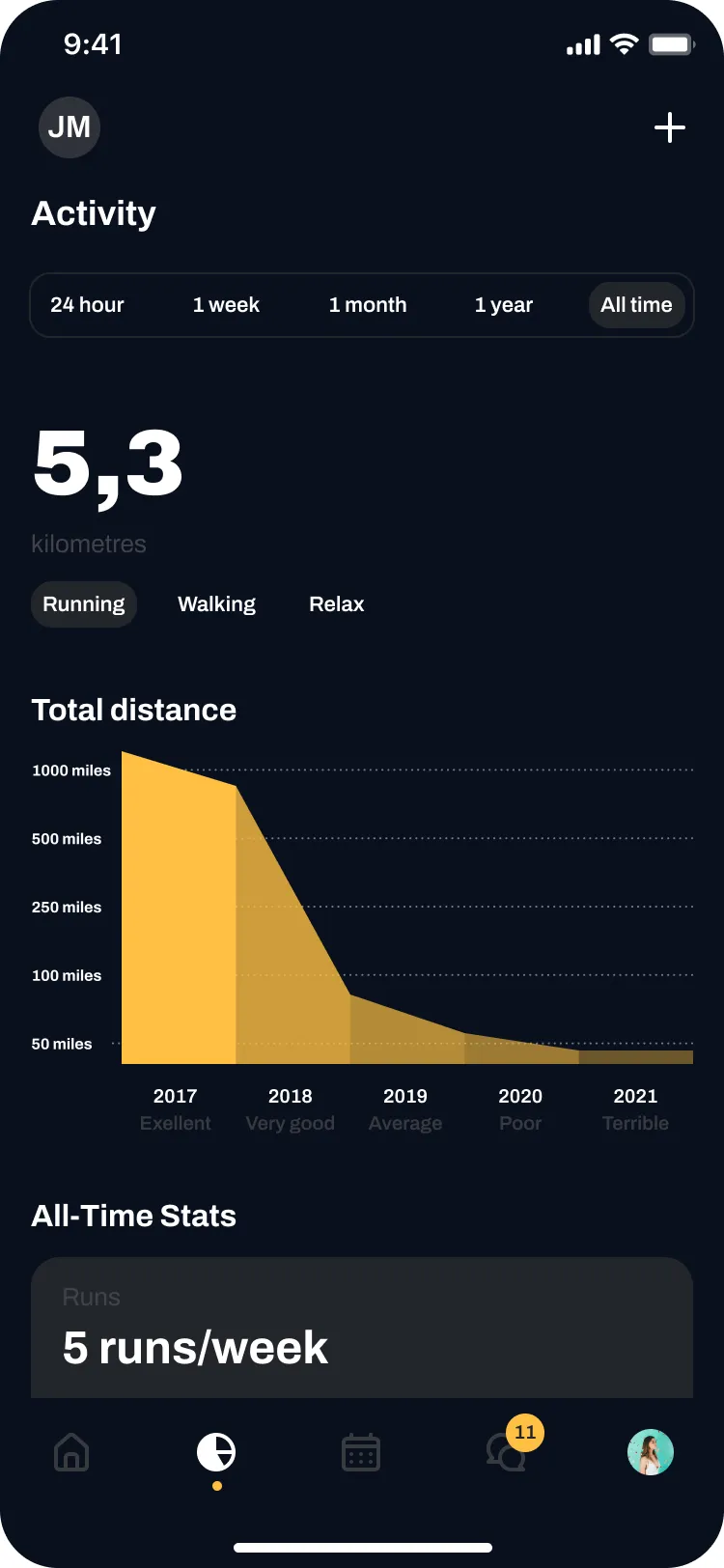The height and width of the screenshot is (1568, 724).
Task: Switch to the 24 hour range
Action: point(87,305)
